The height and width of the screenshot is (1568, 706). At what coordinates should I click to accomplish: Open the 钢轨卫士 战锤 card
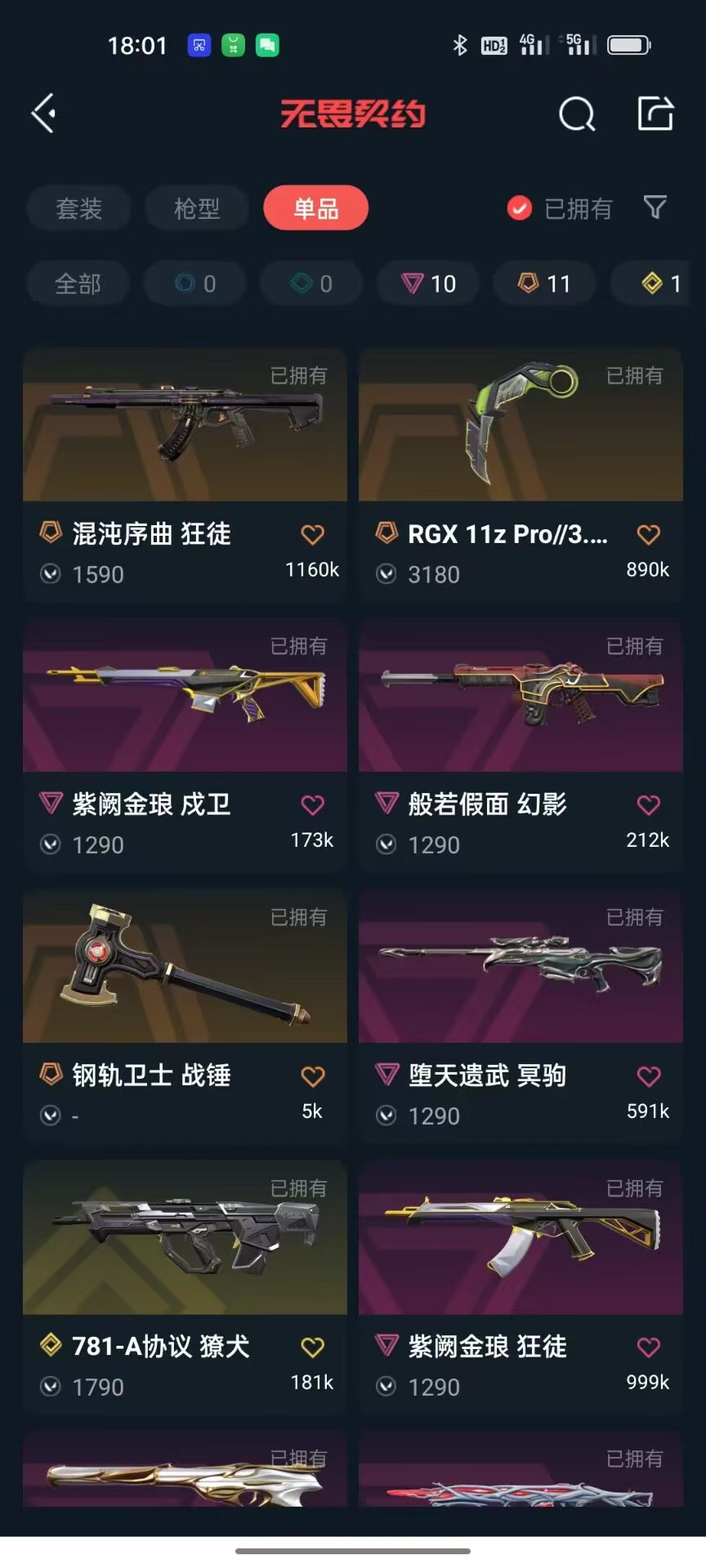185,1017
